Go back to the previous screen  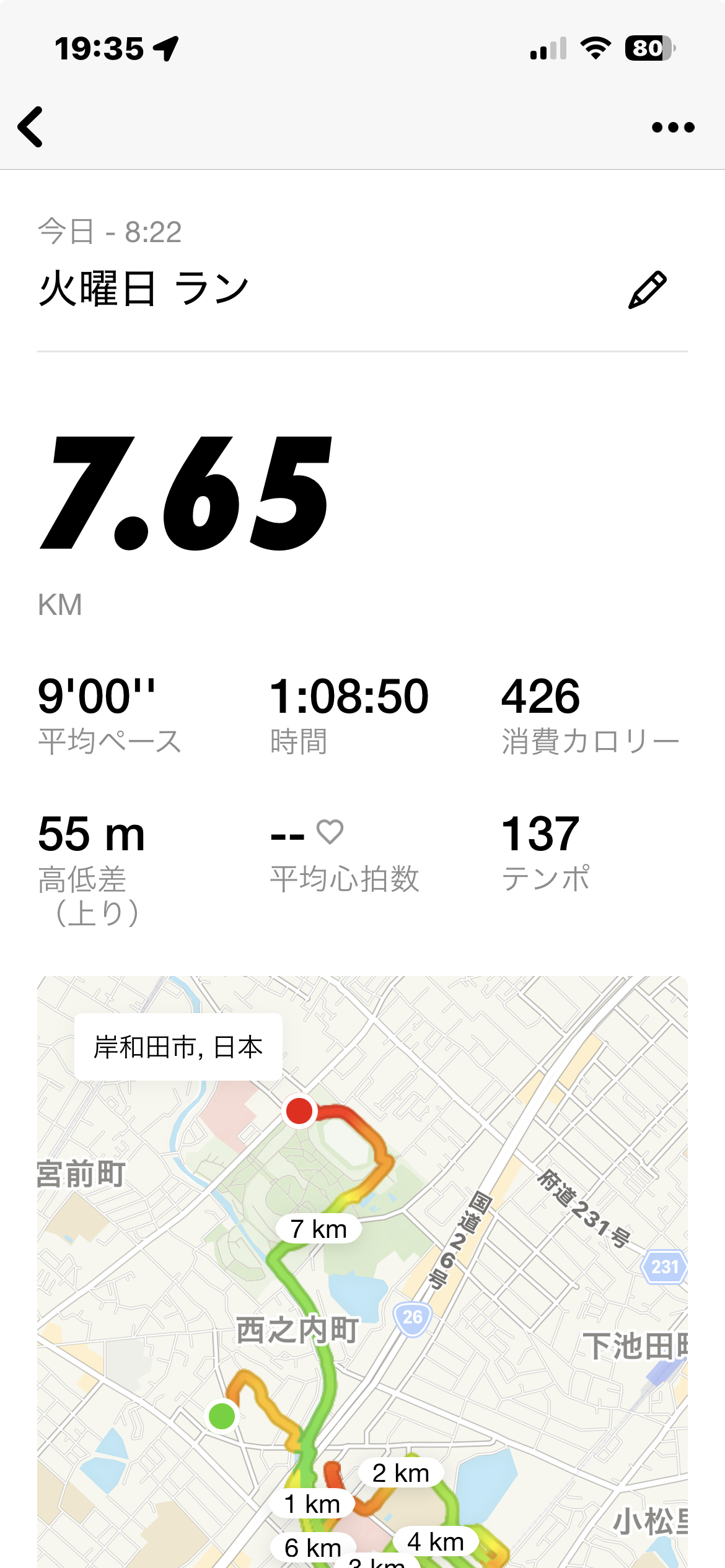tap(31, 127)
